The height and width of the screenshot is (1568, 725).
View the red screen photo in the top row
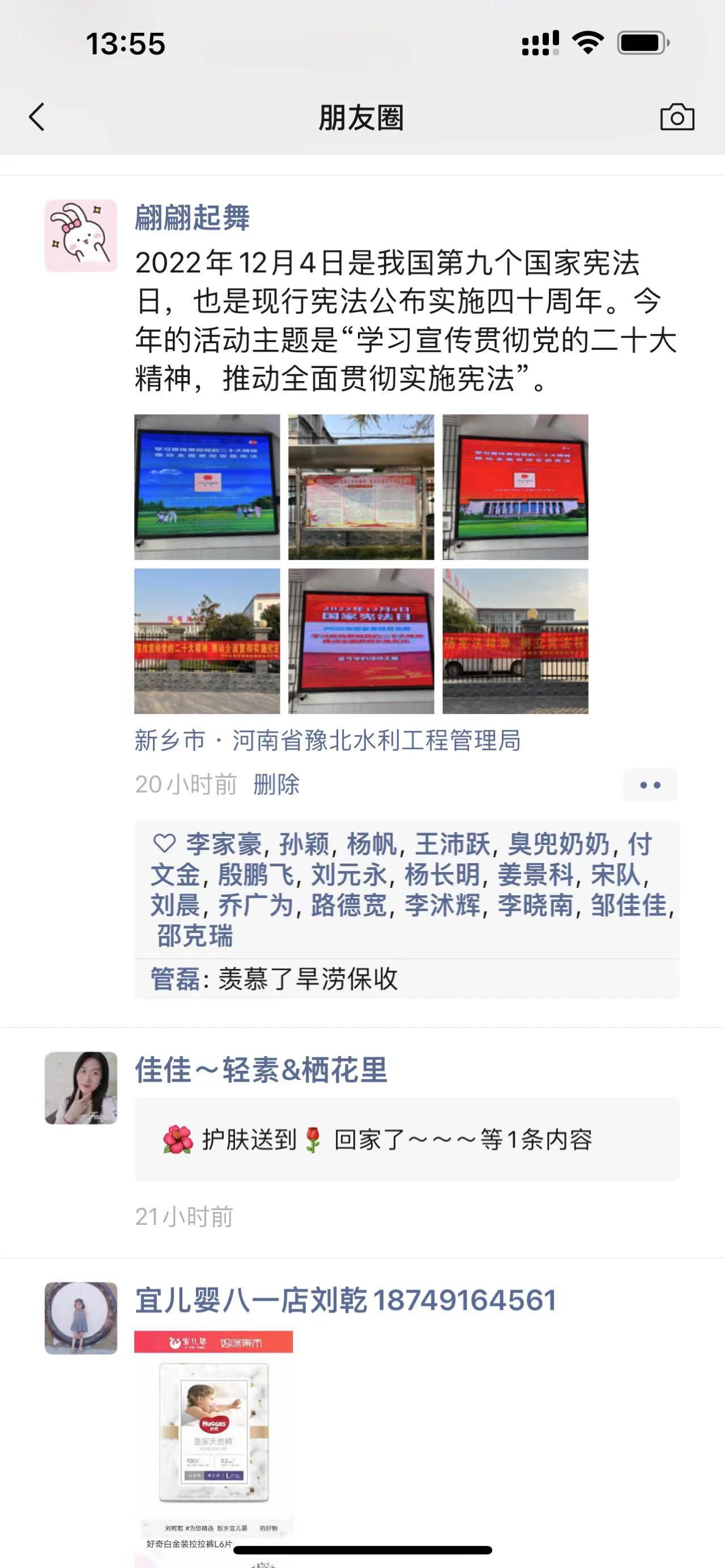click(515, 486)
